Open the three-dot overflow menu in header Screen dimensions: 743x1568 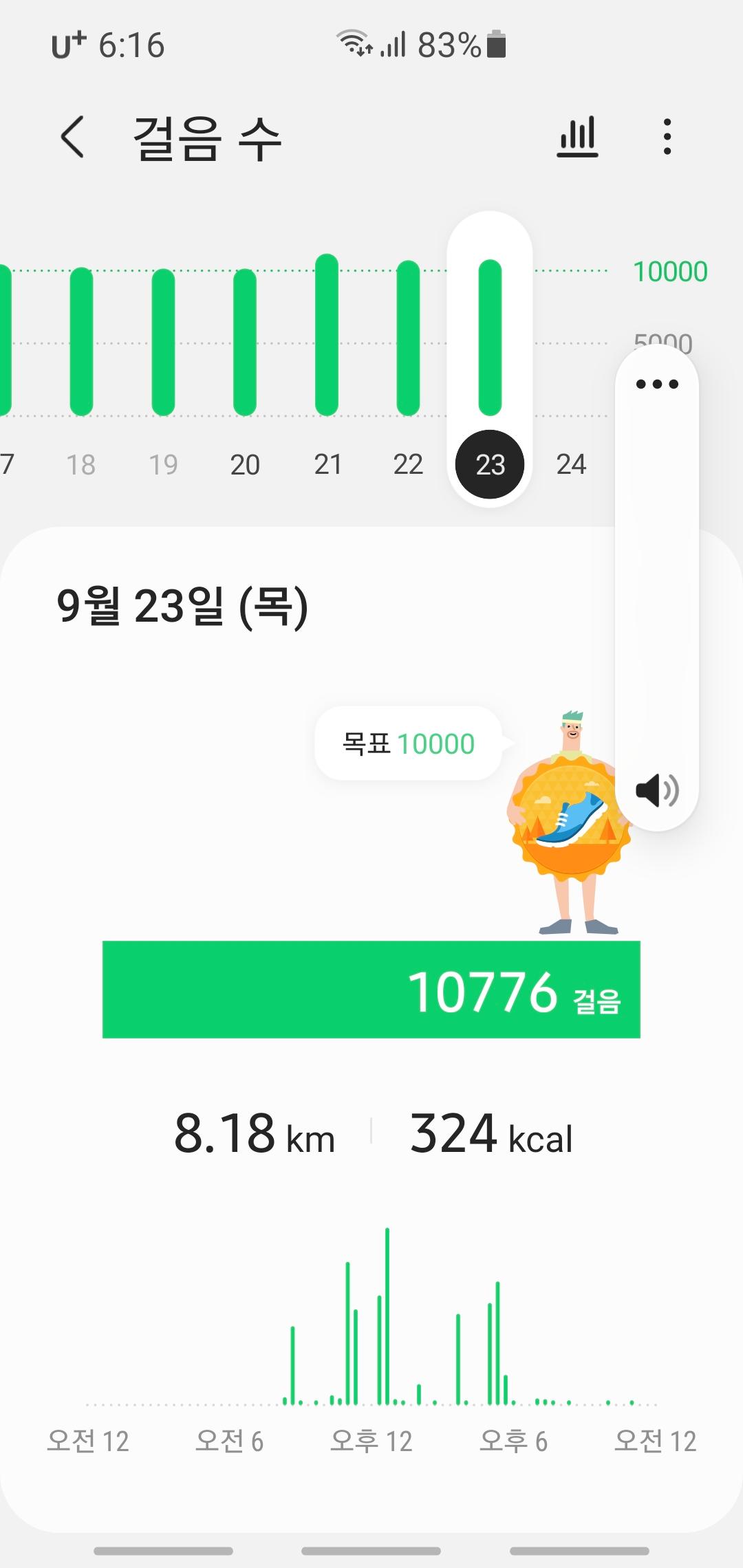coord(667,137)
